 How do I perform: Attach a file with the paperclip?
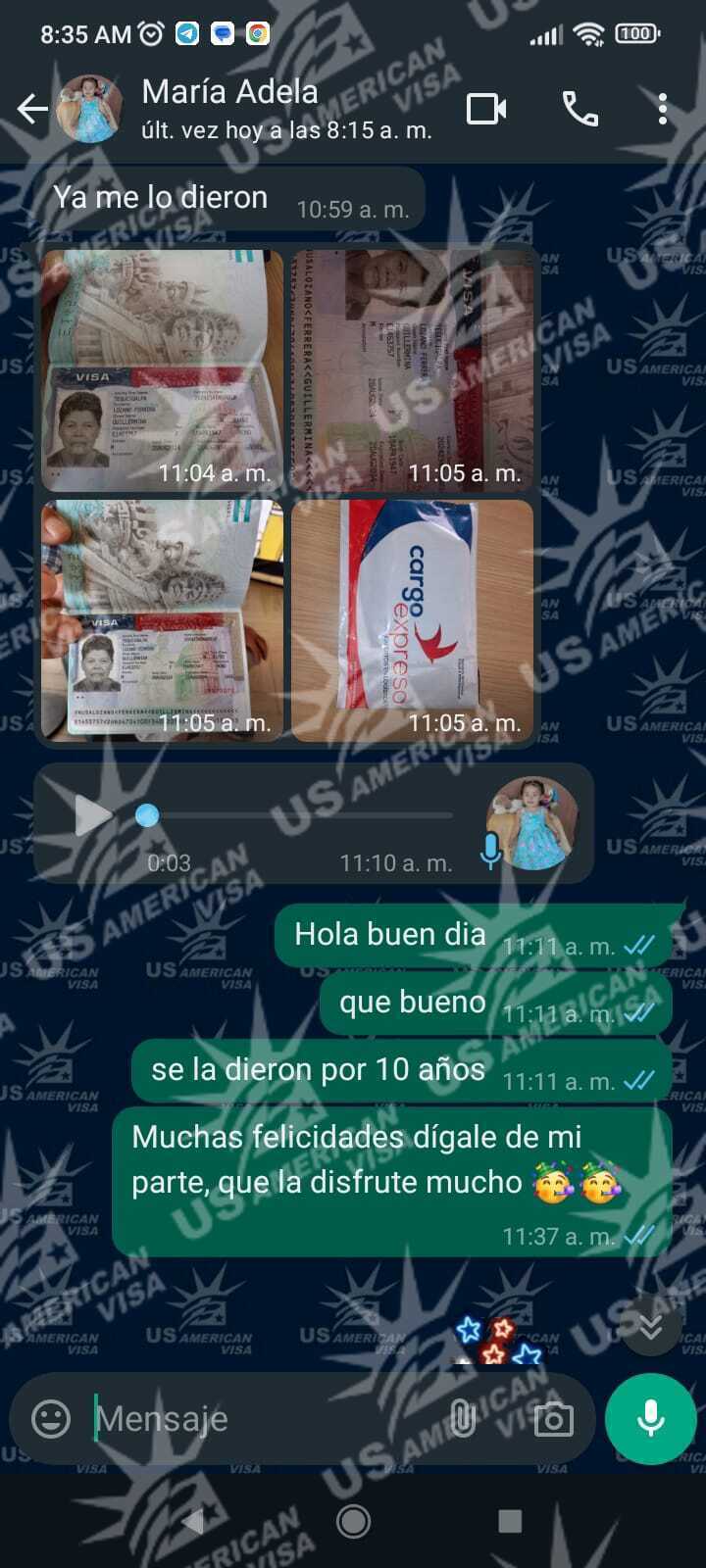463,1418
